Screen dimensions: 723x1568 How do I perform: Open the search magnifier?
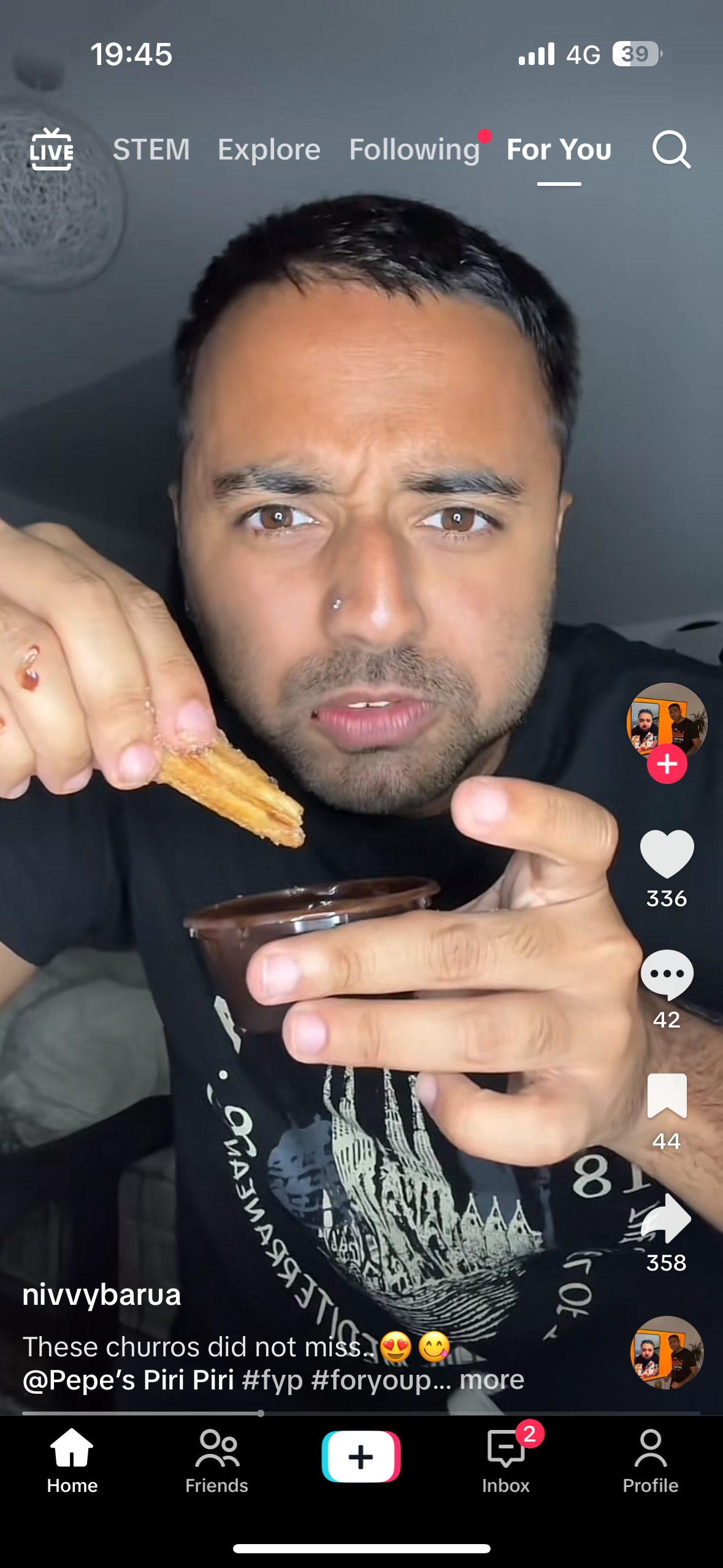pos(671,149)
